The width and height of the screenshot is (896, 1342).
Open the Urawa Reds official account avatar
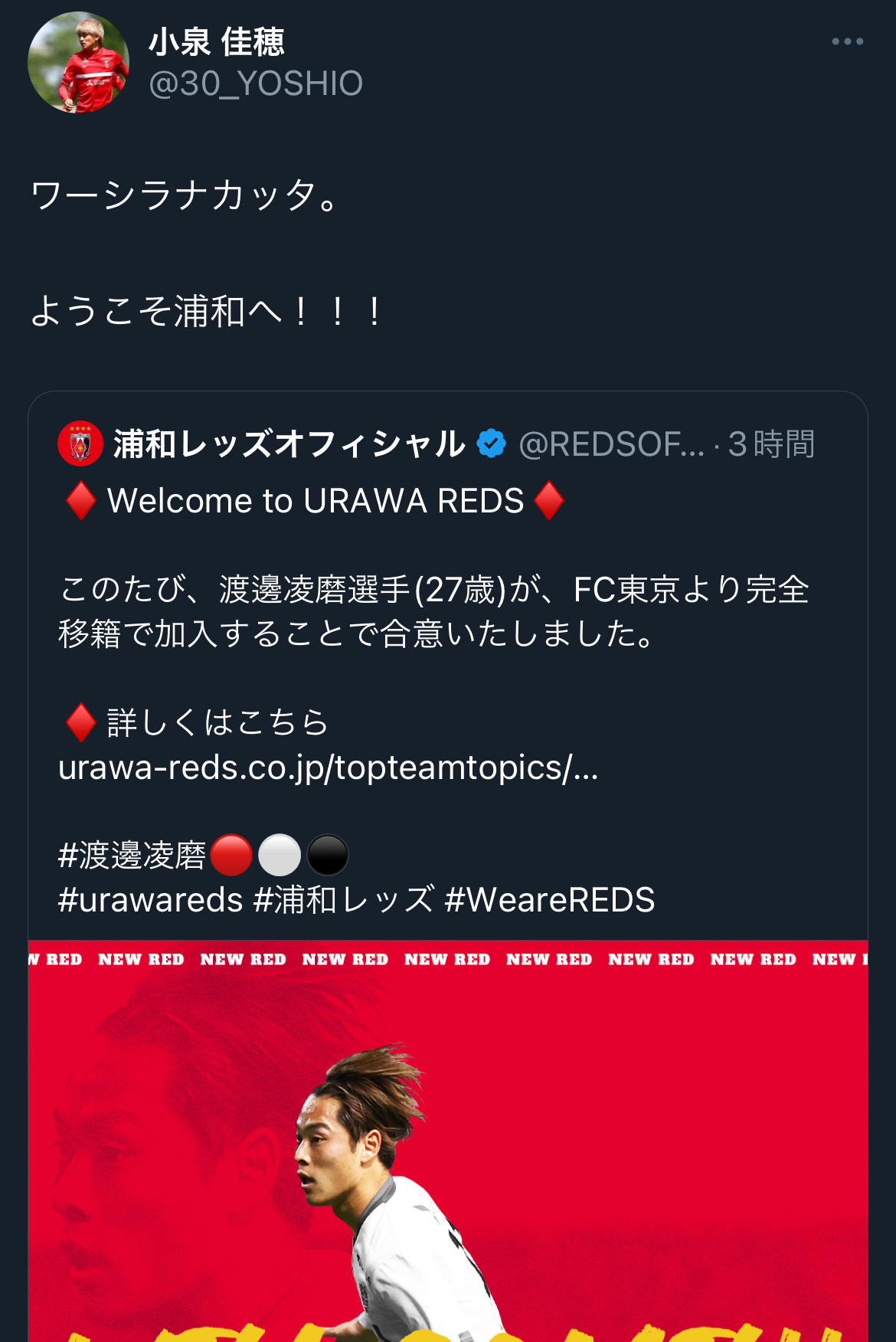[x=80, y=444]
